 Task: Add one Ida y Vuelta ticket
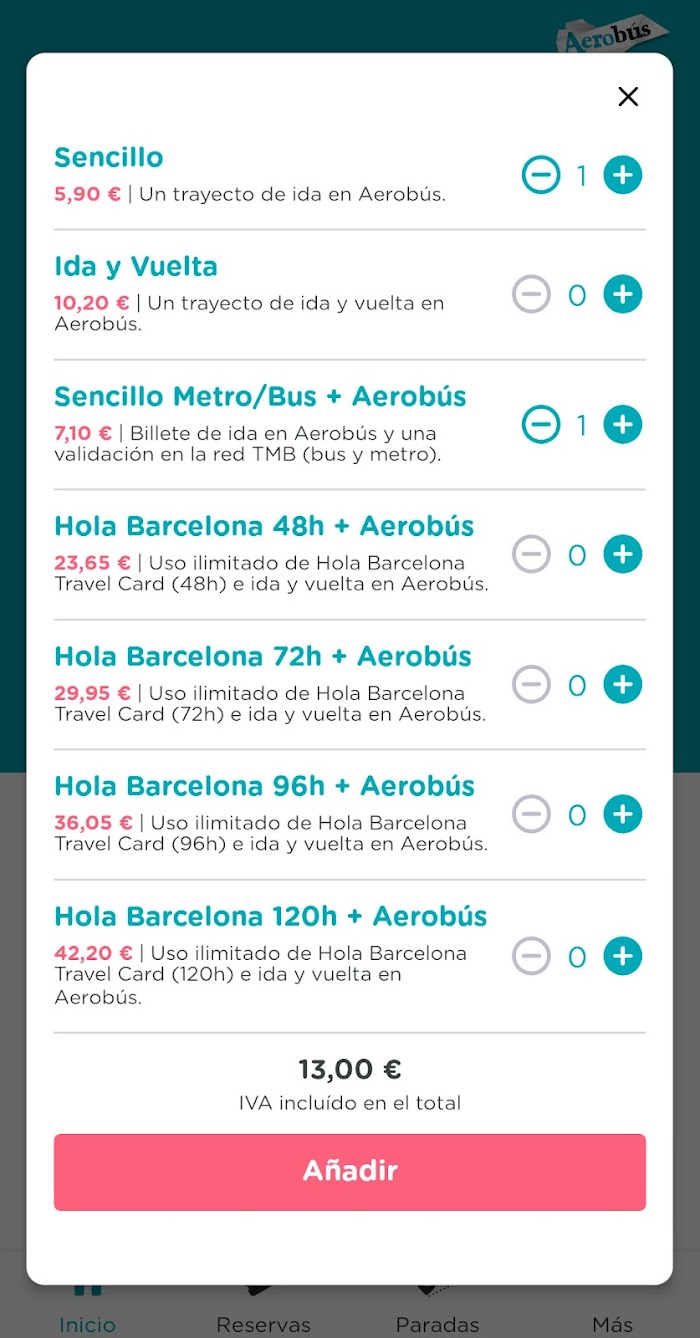622,294
